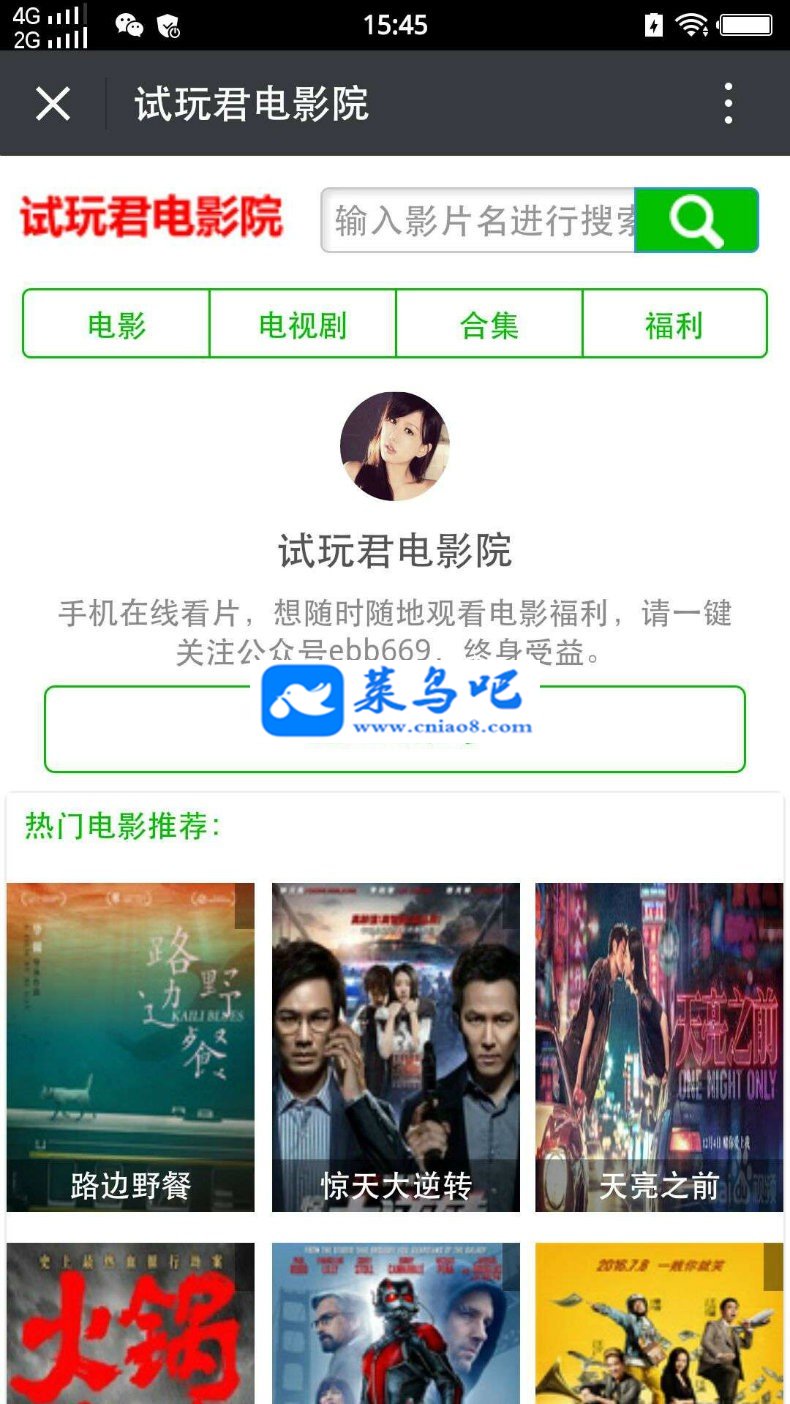This screenshot has width=790, height=1404.
Task: Open the 合集 tab
Action: click(489, 324)
